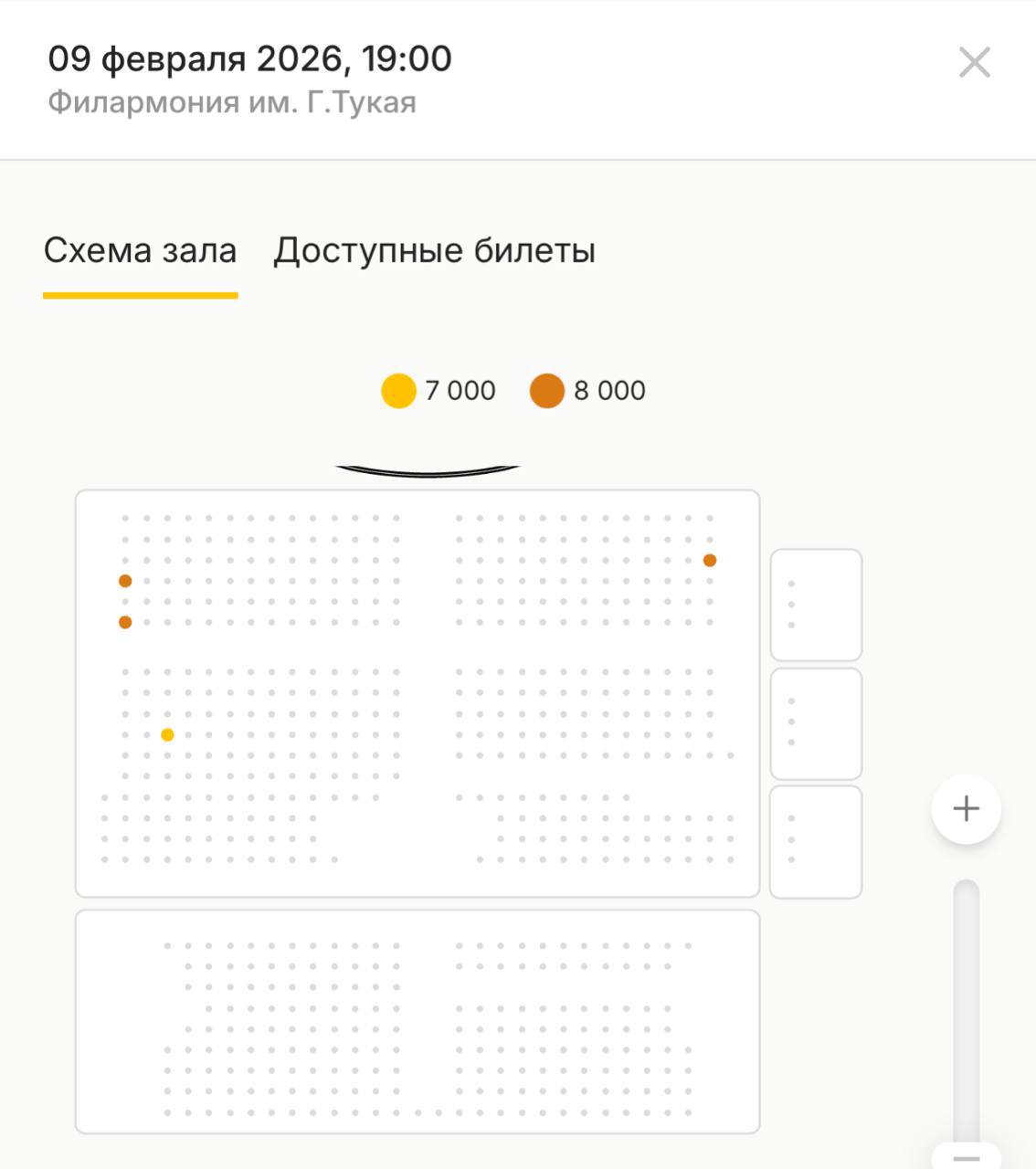This screenshot has width=1036, height=1169.
Task: Choose the orange 8 000 seat in the right section
Action: click(710, 561)
